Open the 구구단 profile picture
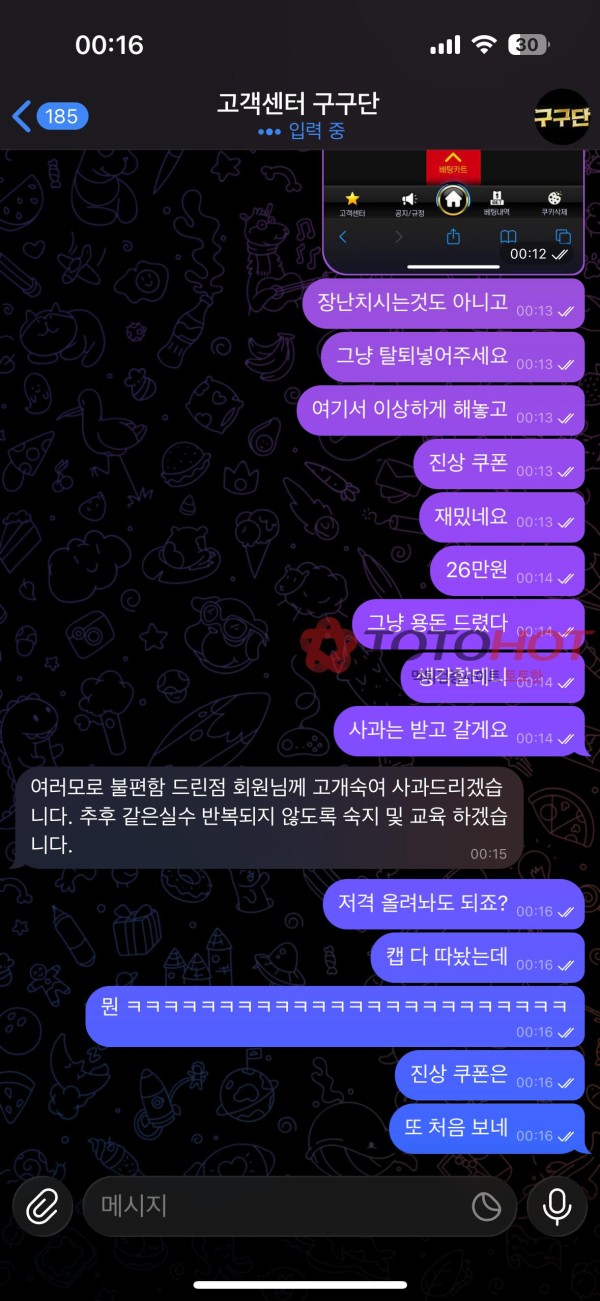The image size is (600, 1301). 561,117
